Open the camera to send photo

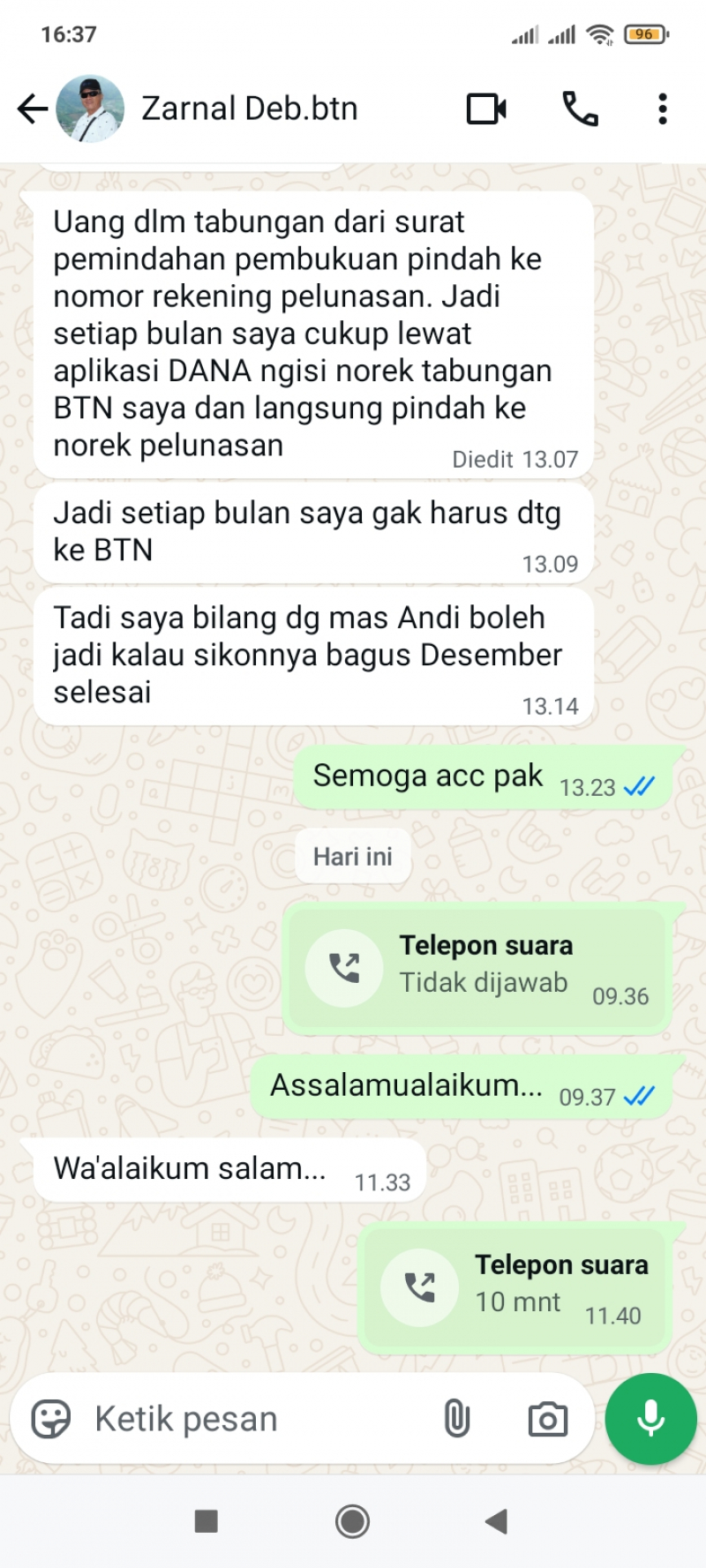click(x=547, y=1420)
